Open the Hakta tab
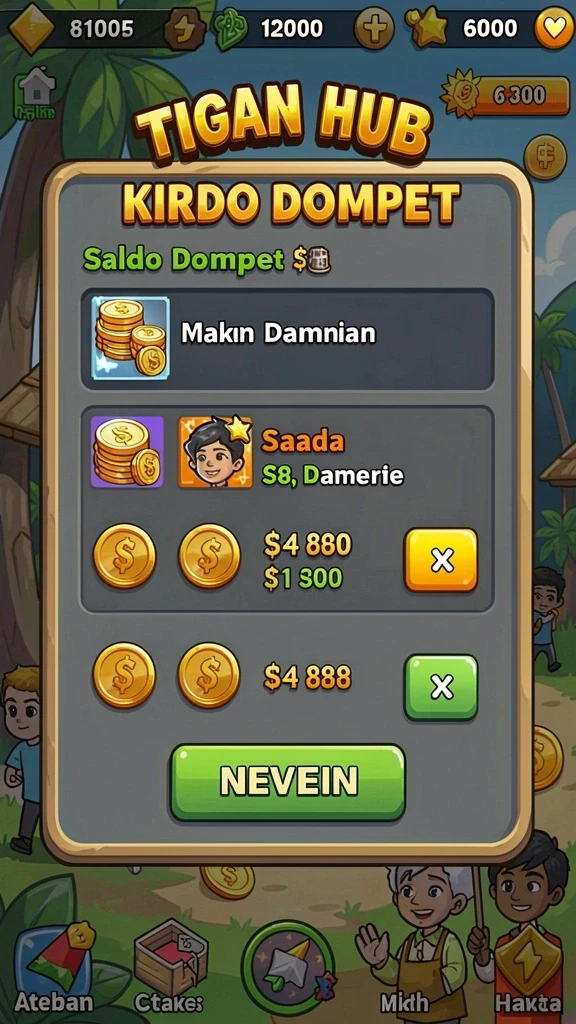The height and width of the screenshot is (1024, 576). (x=528, y=968)
